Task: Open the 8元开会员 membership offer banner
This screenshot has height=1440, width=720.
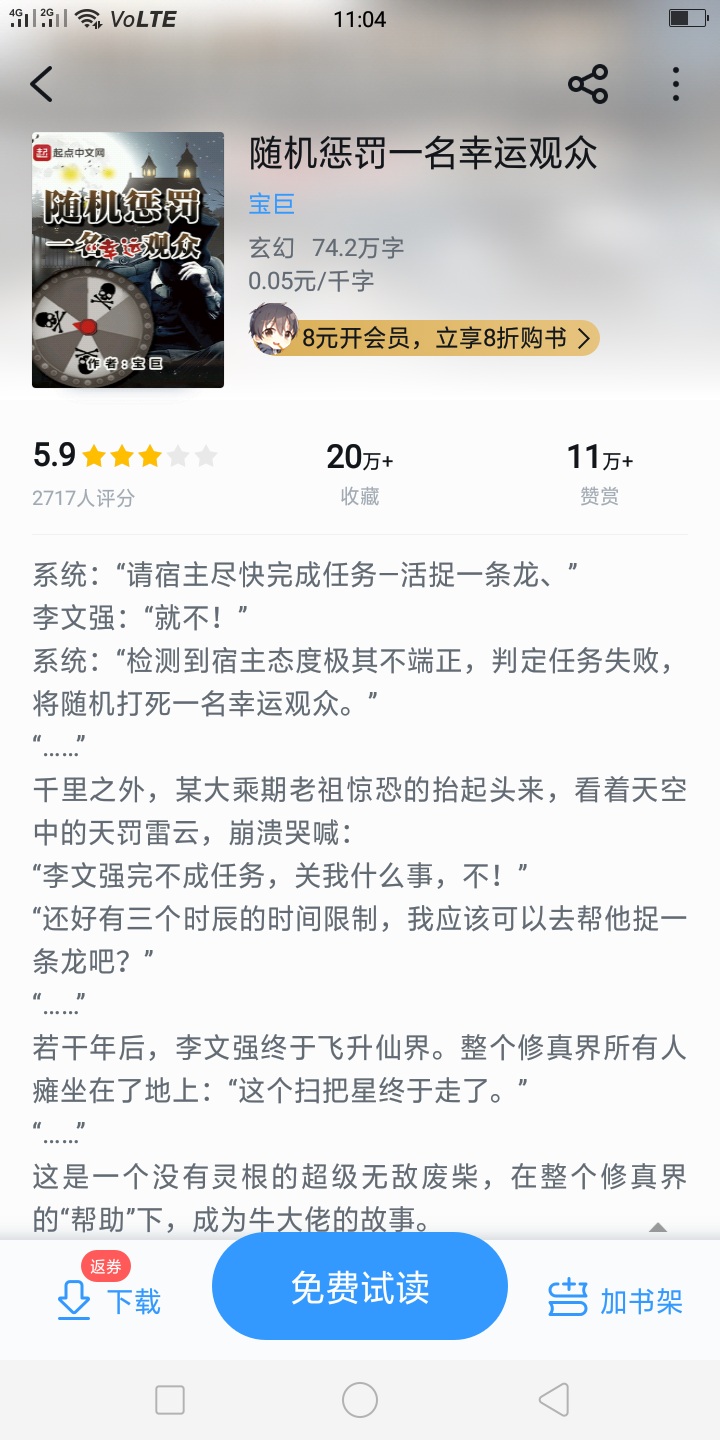Action: click(x=425, y=338)
